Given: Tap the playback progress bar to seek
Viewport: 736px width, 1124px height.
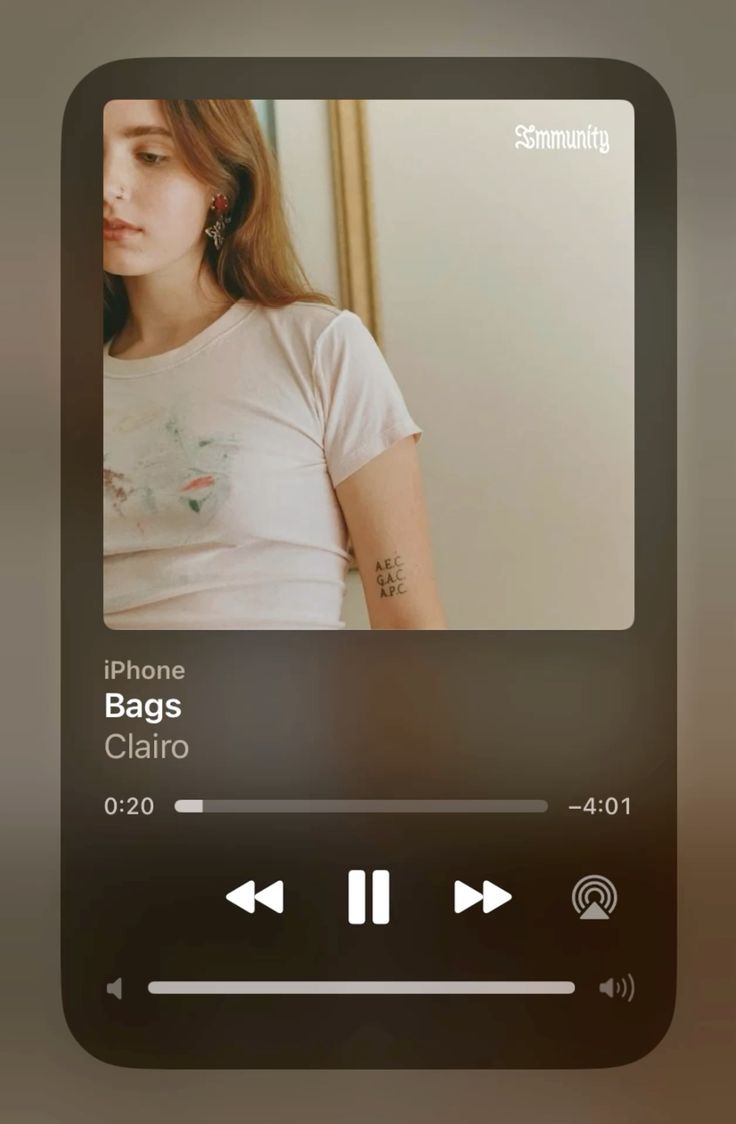Looking at the screenshot, I should click(361, 806).
